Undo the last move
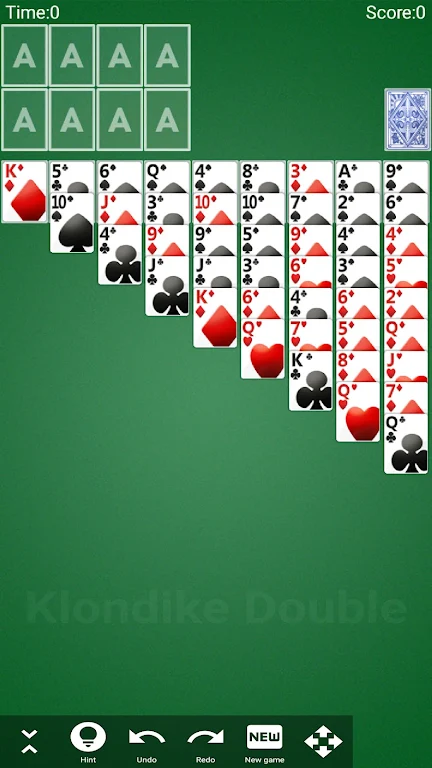The height and width of the screenshot is (768, 432). [146, 743]
